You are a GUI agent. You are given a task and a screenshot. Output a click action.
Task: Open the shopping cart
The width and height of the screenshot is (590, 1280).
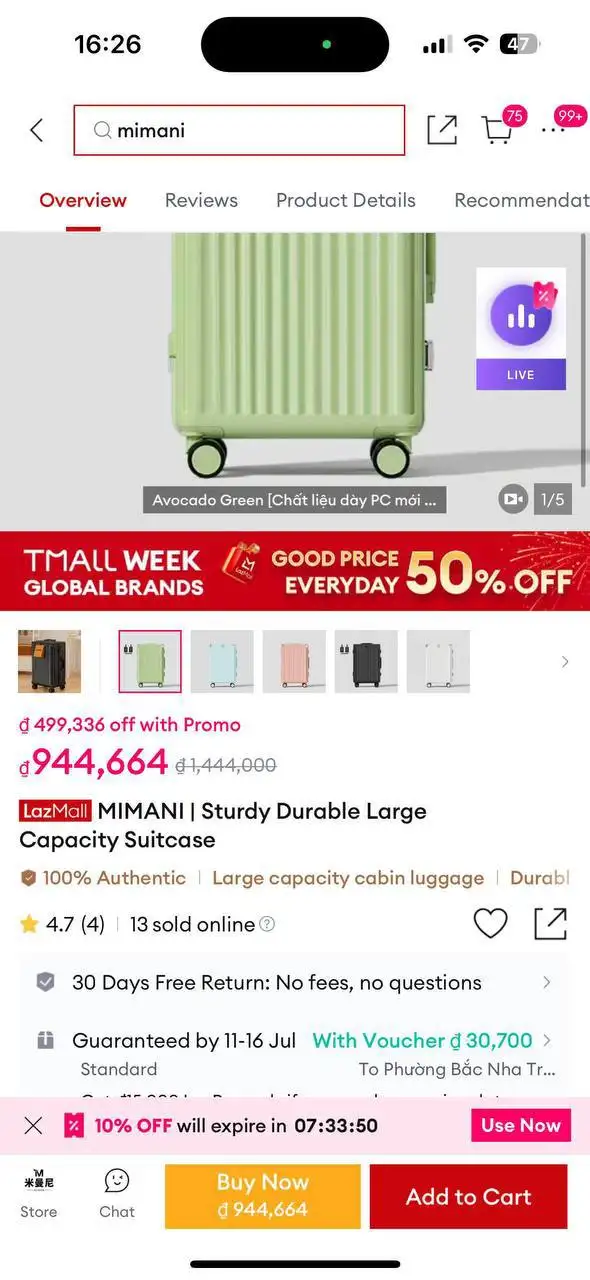(498, 130)
